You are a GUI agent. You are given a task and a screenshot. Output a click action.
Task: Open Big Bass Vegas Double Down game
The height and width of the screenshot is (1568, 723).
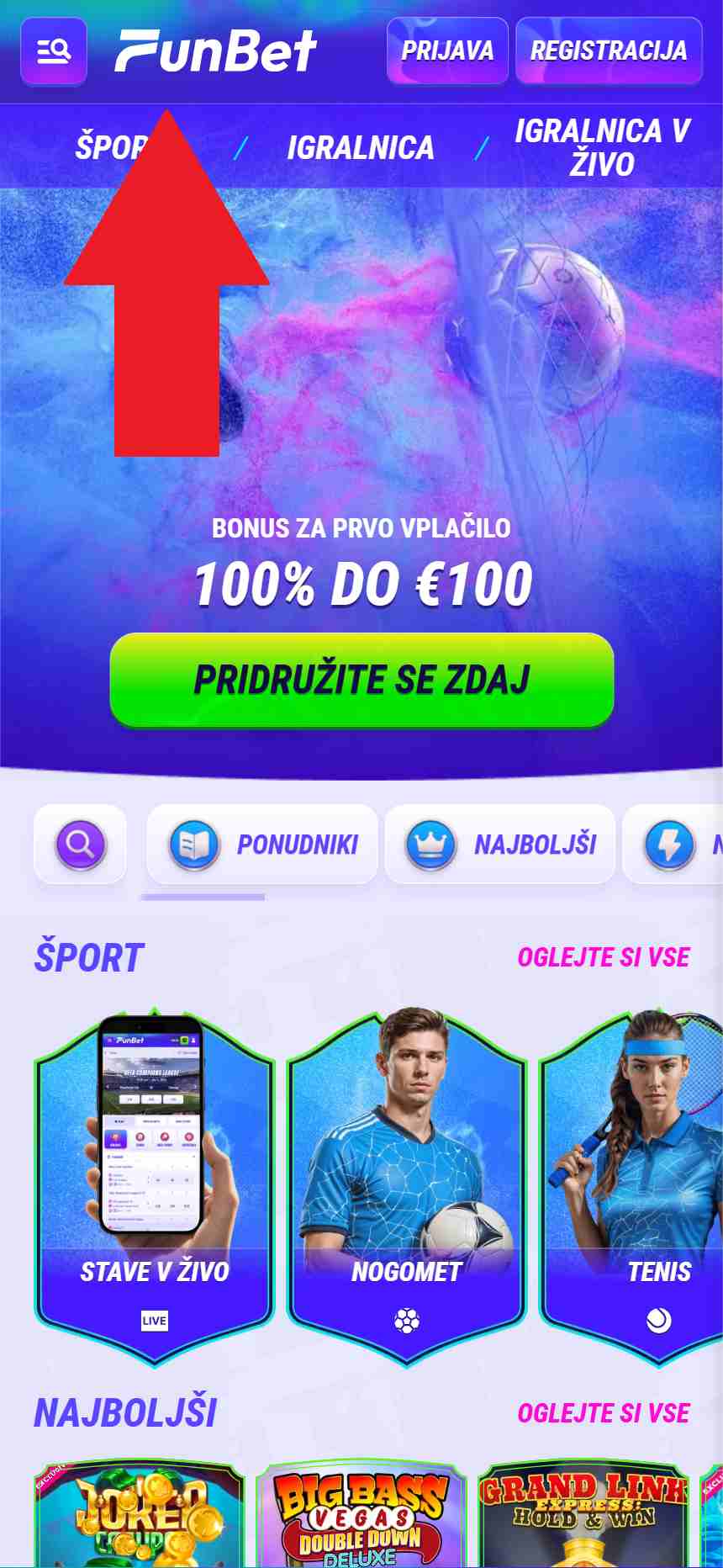[x=361, y=1514]
